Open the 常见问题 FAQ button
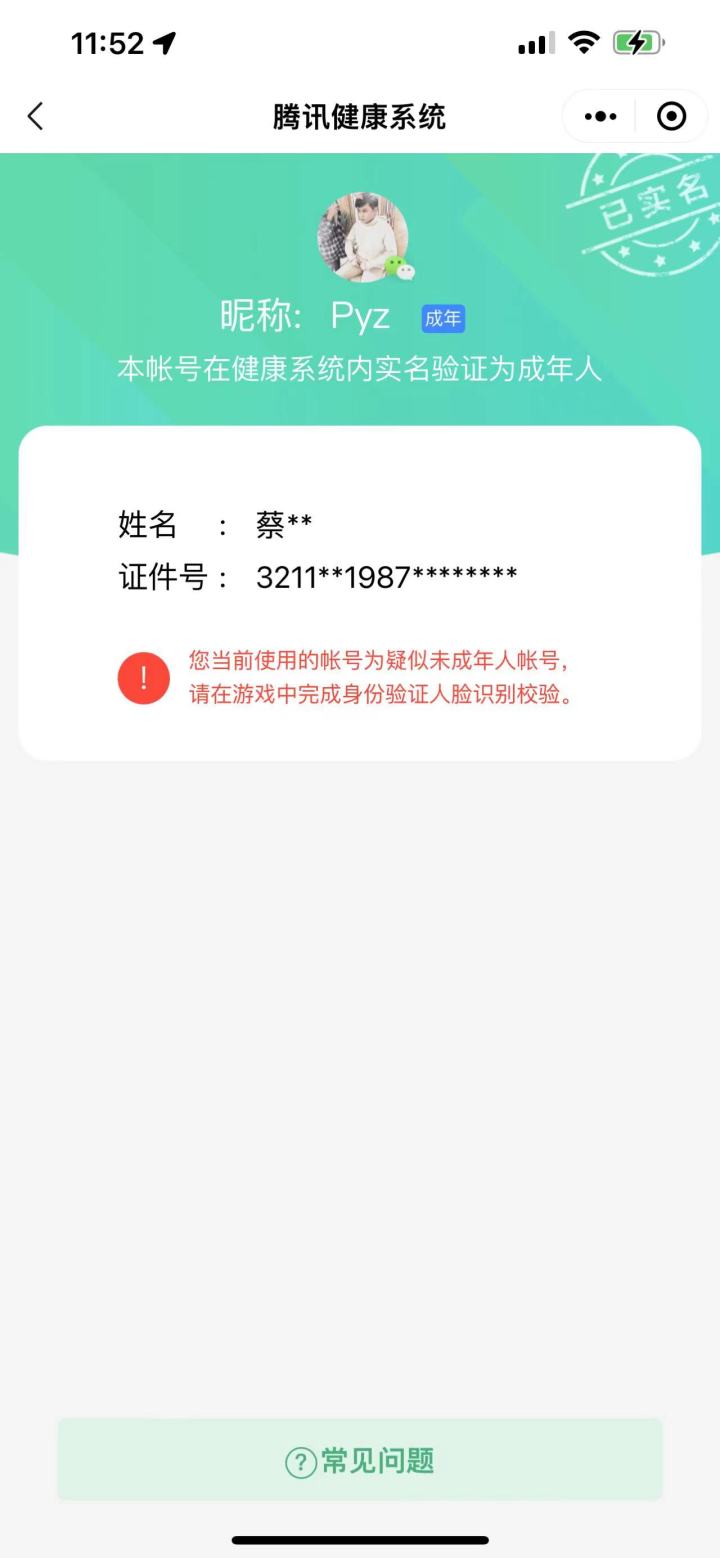 (x=360, y=1461)
